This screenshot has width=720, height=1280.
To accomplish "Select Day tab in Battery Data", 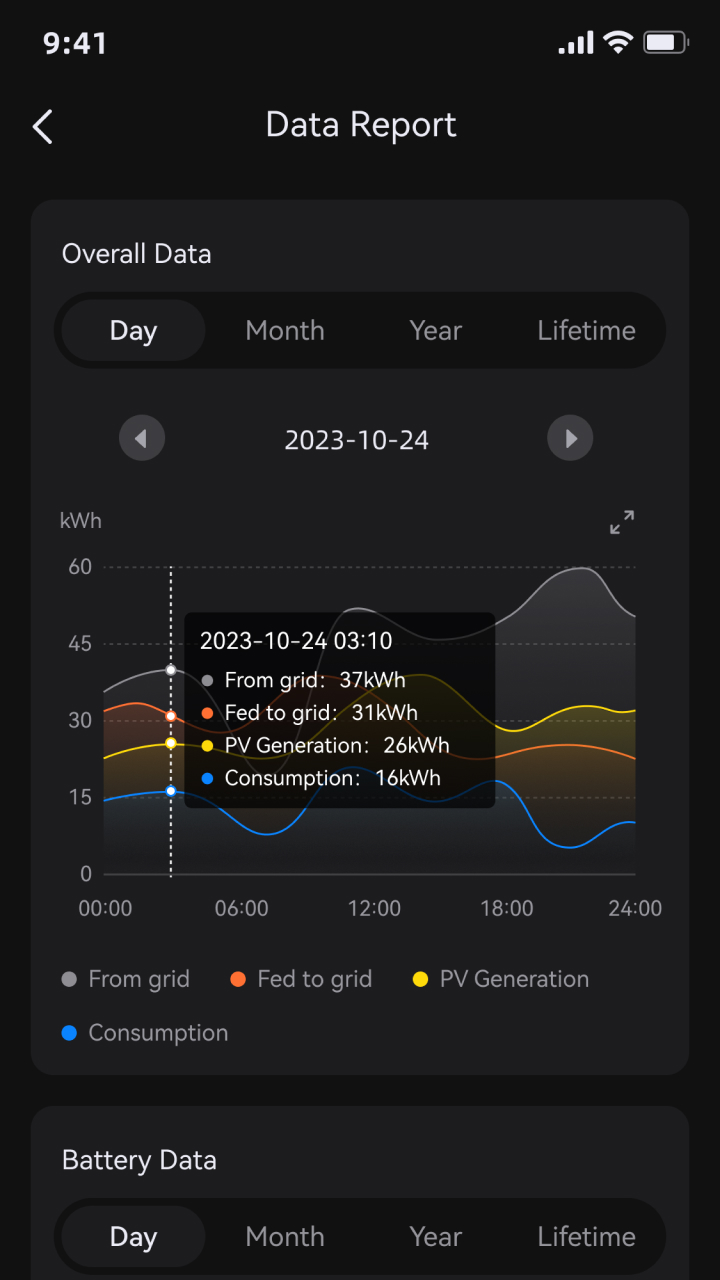I will click(133, 1236).
